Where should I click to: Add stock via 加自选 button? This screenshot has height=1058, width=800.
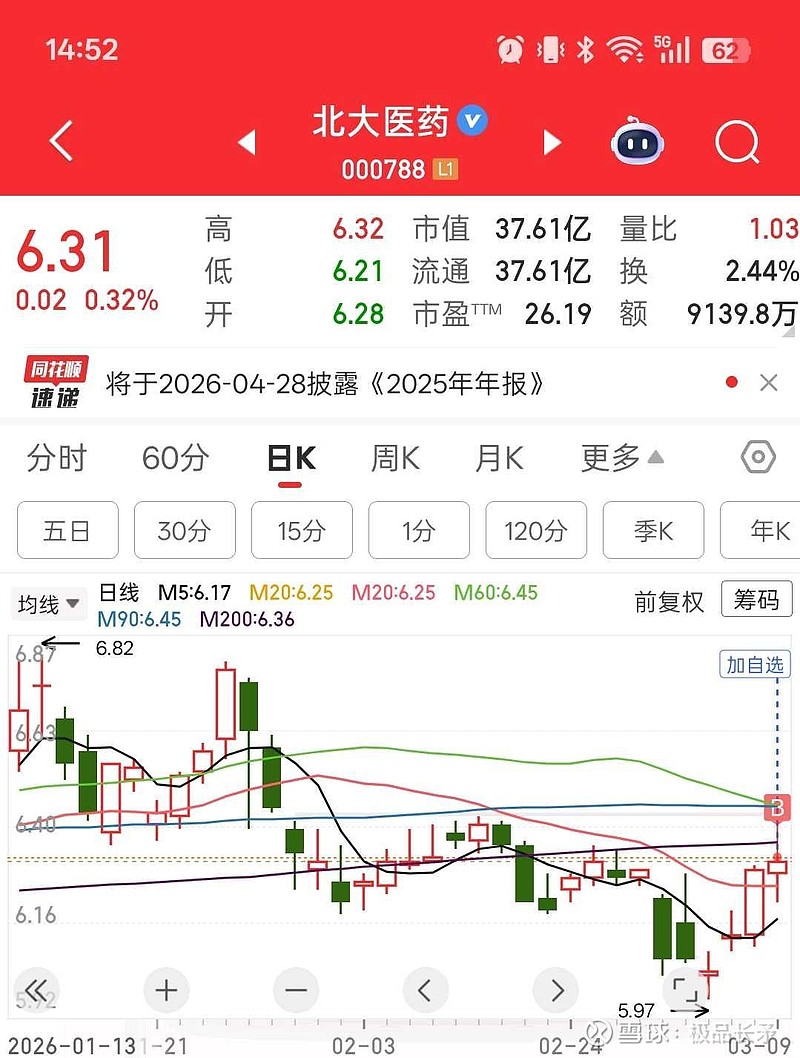755,664
